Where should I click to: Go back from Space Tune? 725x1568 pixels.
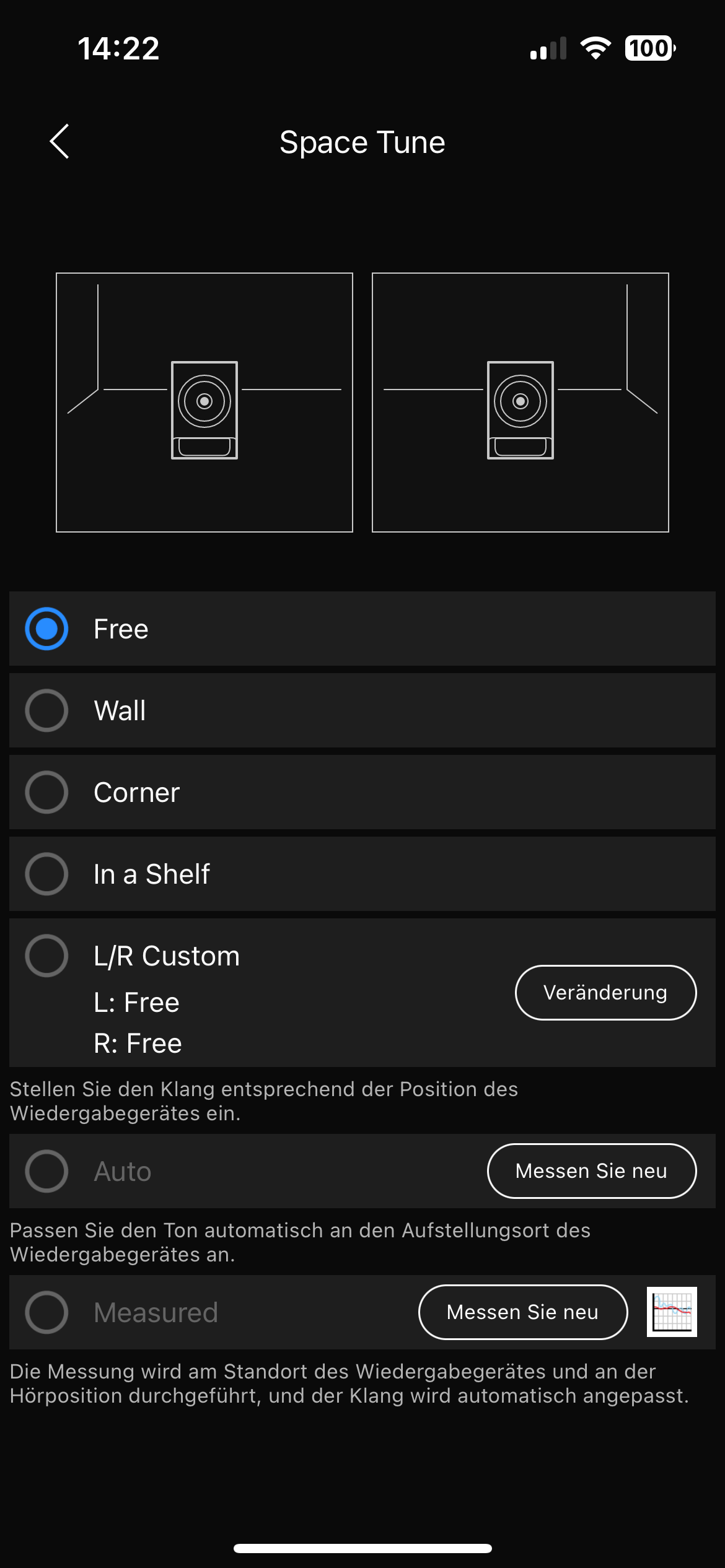coord(59,142)
